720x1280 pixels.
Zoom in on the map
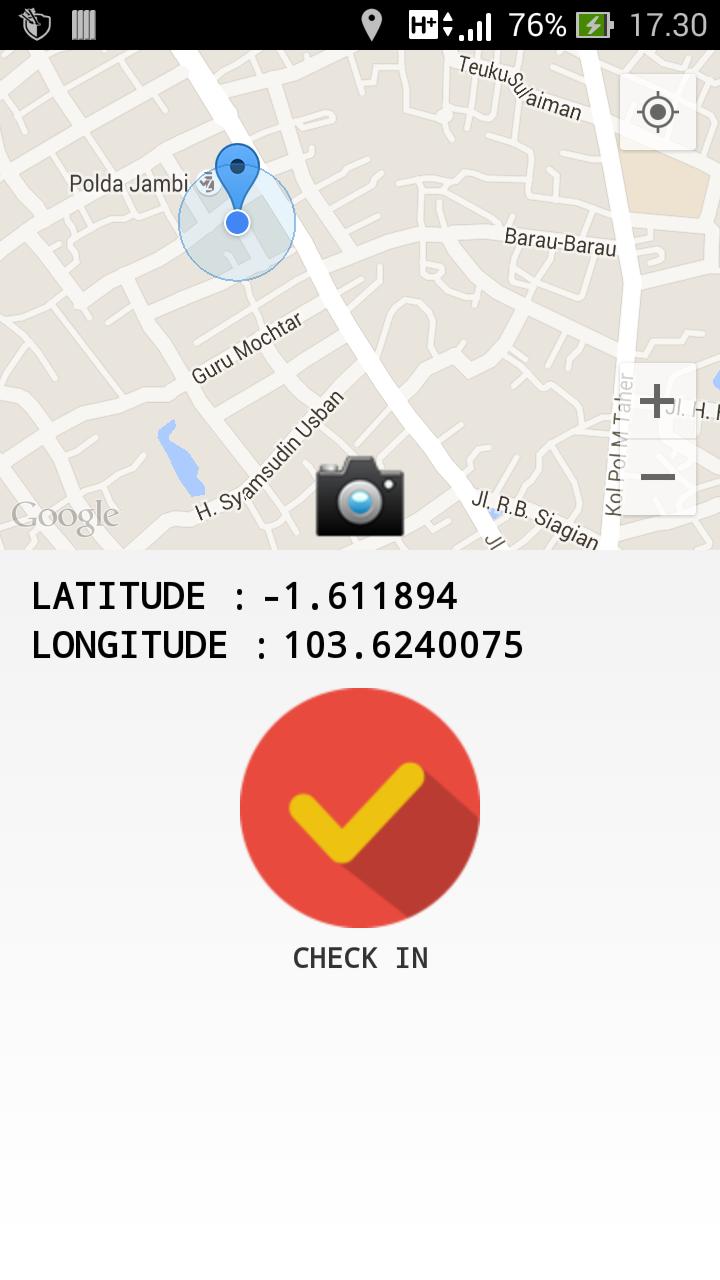click(657, 401)
